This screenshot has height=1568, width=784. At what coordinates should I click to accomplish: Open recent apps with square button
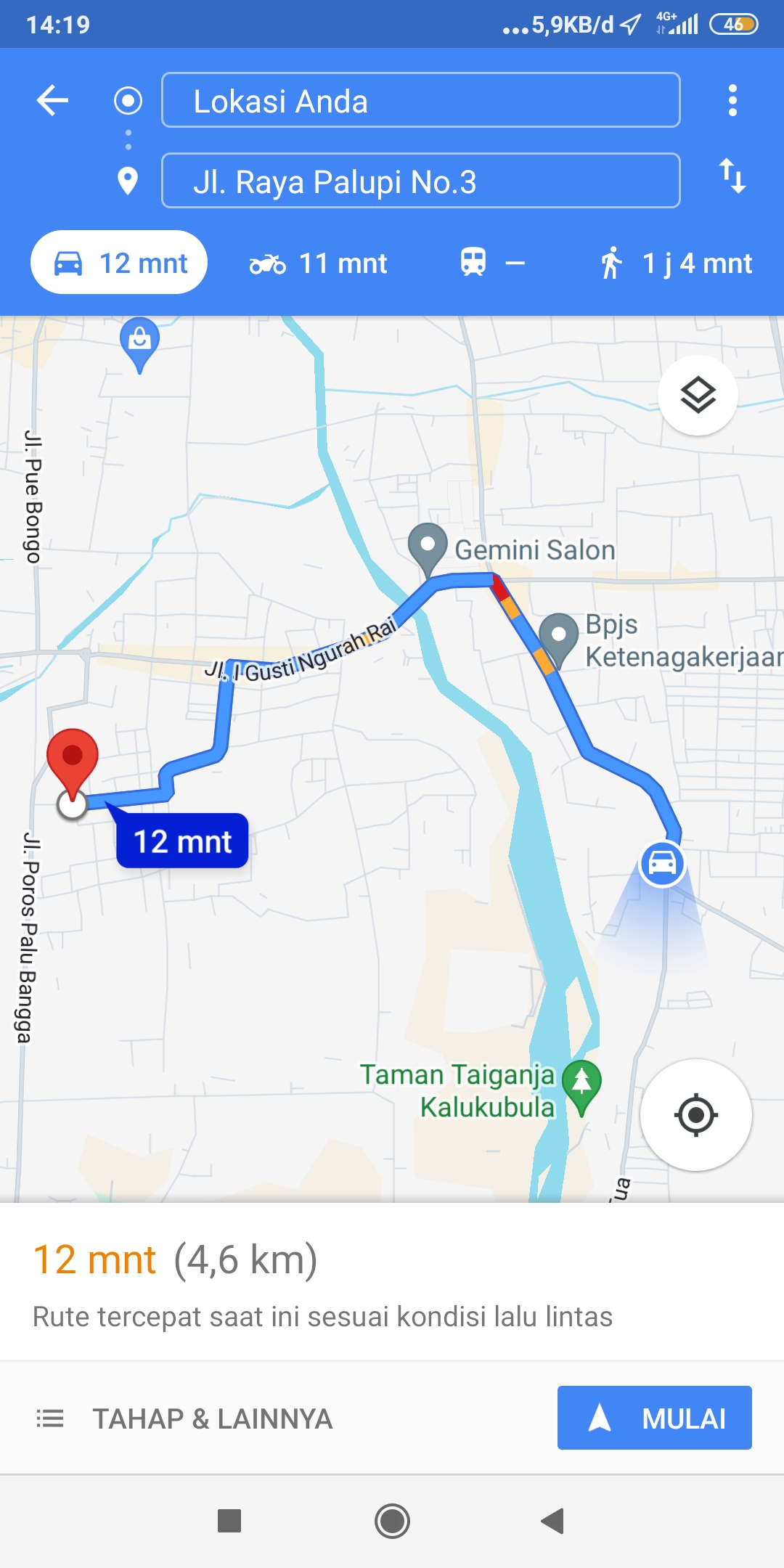(229, 1521)
